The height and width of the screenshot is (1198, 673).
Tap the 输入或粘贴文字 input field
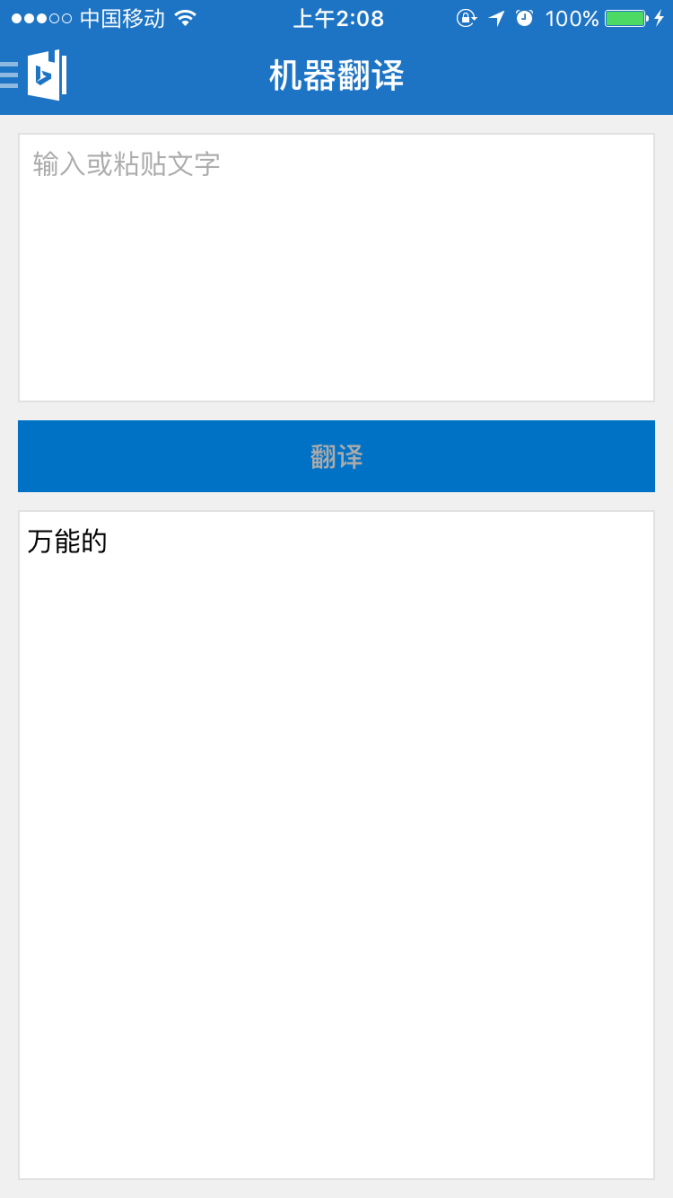point(336,267)
